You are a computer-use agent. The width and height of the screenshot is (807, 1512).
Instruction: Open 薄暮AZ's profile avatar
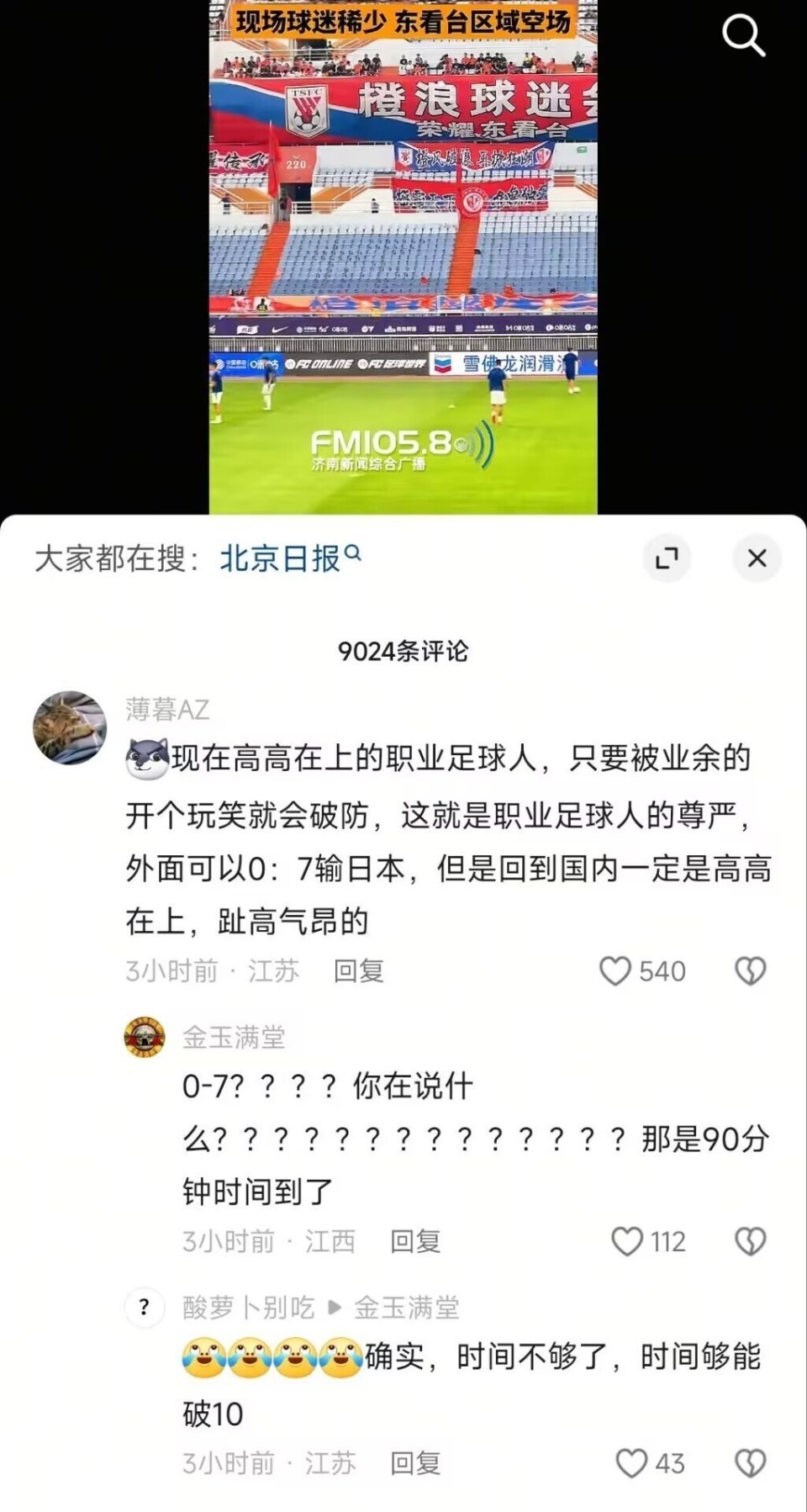(70, 727)
